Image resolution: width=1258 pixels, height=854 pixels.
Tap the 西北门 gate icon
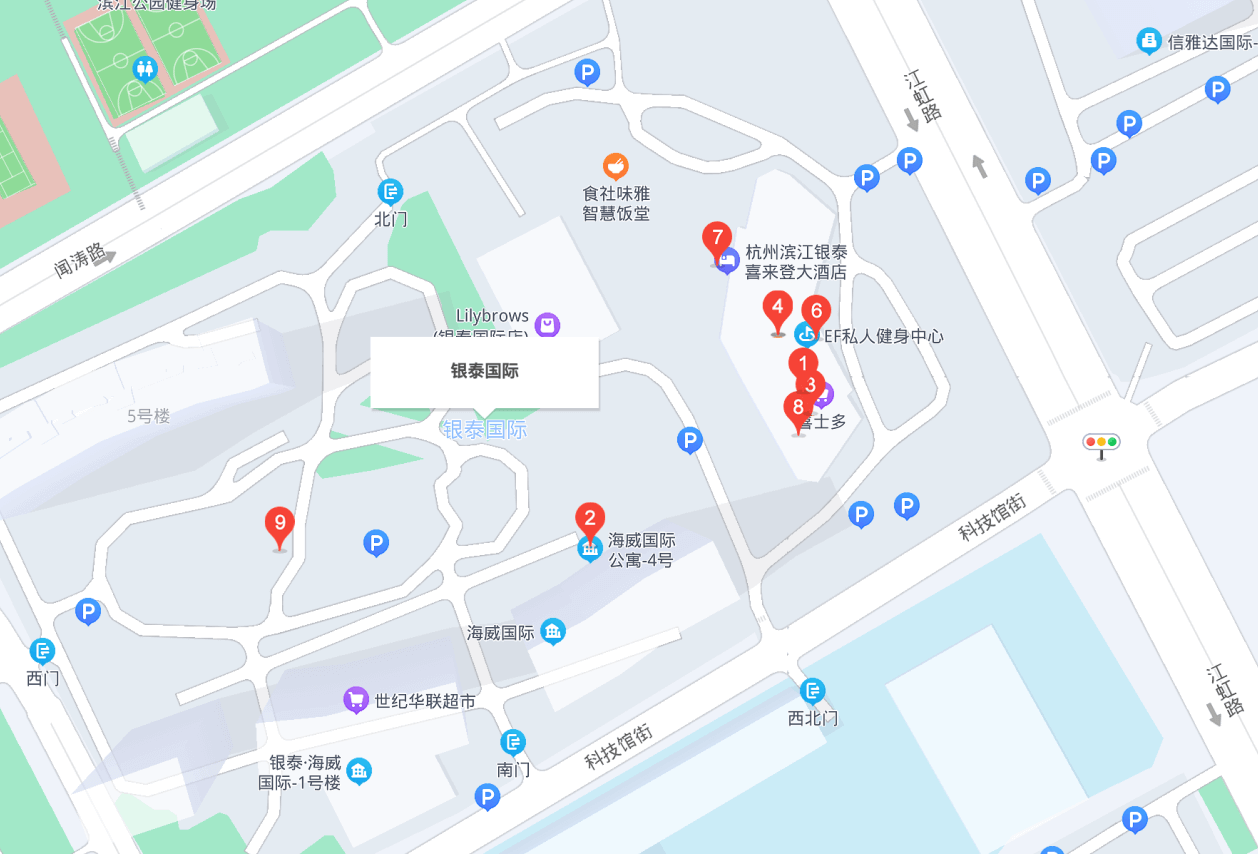pyautogui.click(x=813, y=691)
